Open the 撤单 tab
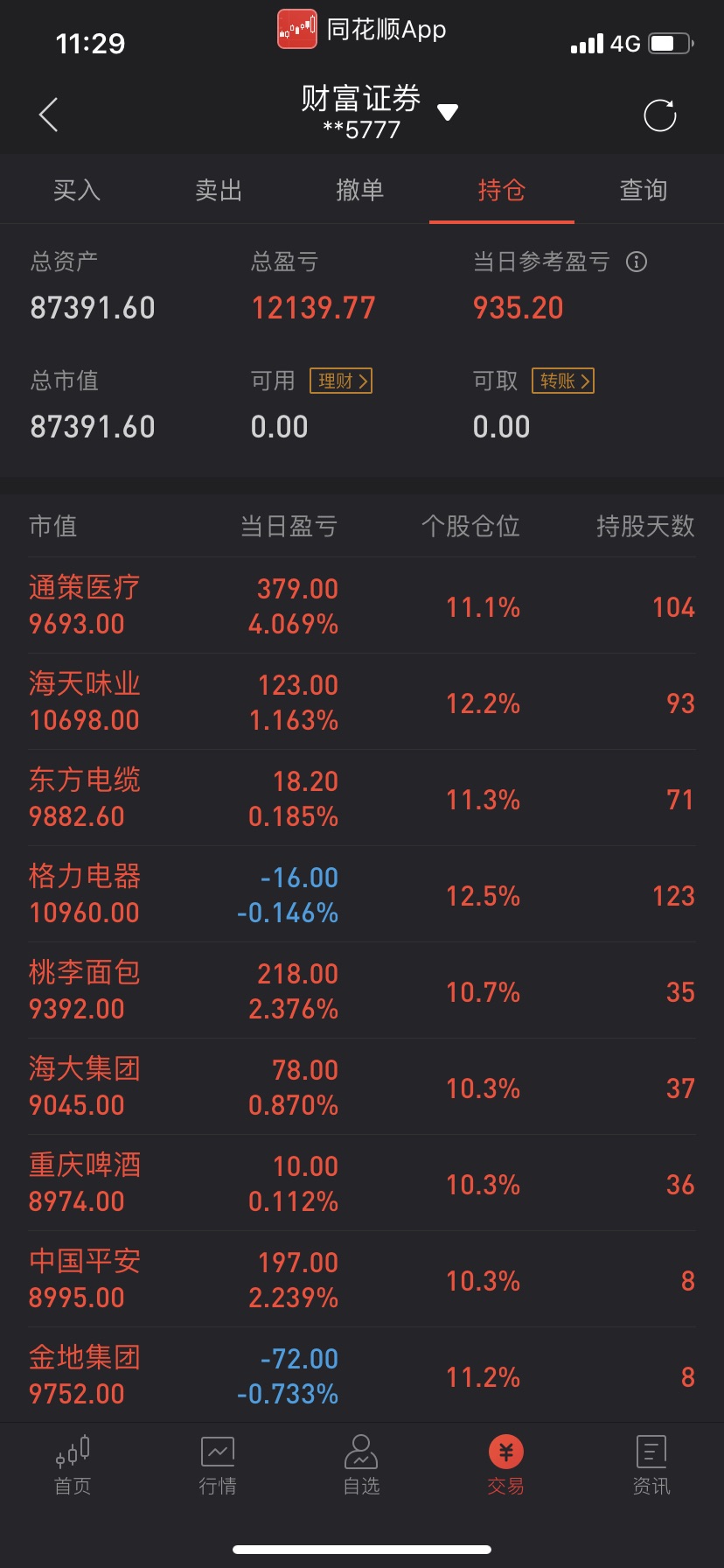Image resolution: width=724 pixels, height=1568 pixels. click(x=360, y=190)
